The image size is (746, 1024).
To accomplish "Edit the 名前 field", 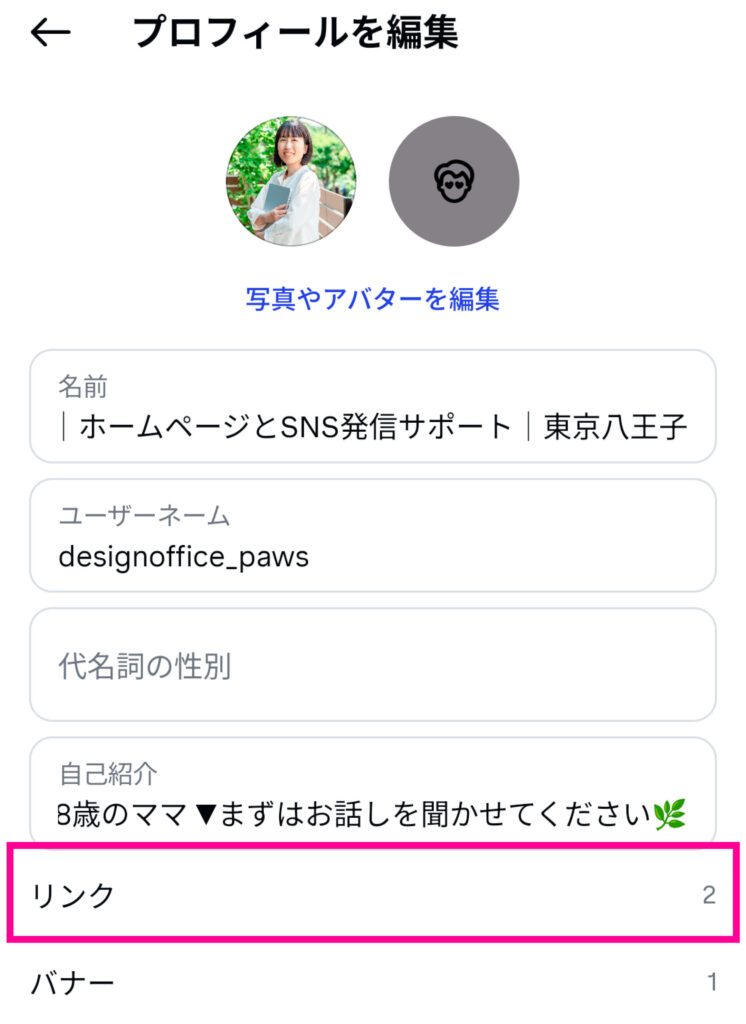I will point(372,406).
